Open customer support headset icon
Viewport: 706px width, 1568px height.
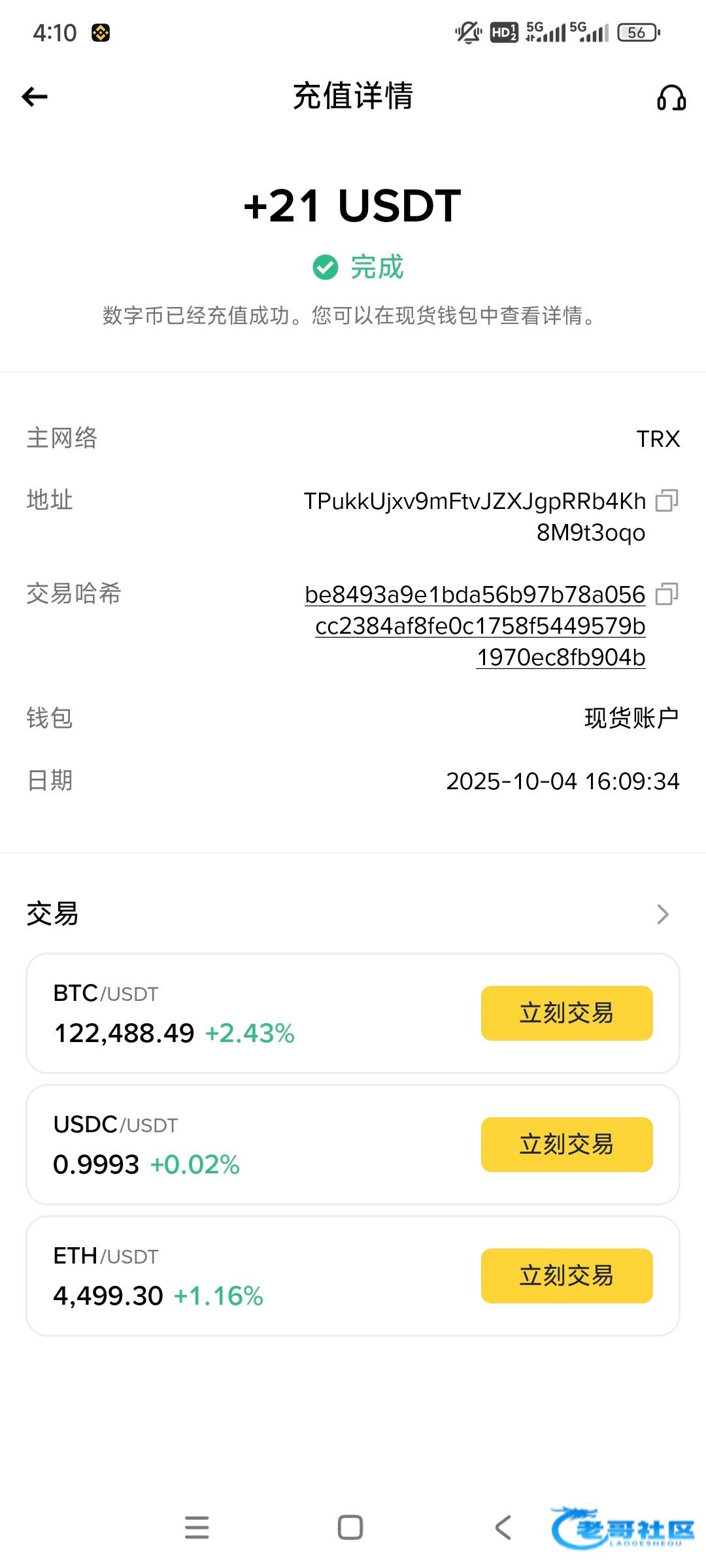coord(671,98)
